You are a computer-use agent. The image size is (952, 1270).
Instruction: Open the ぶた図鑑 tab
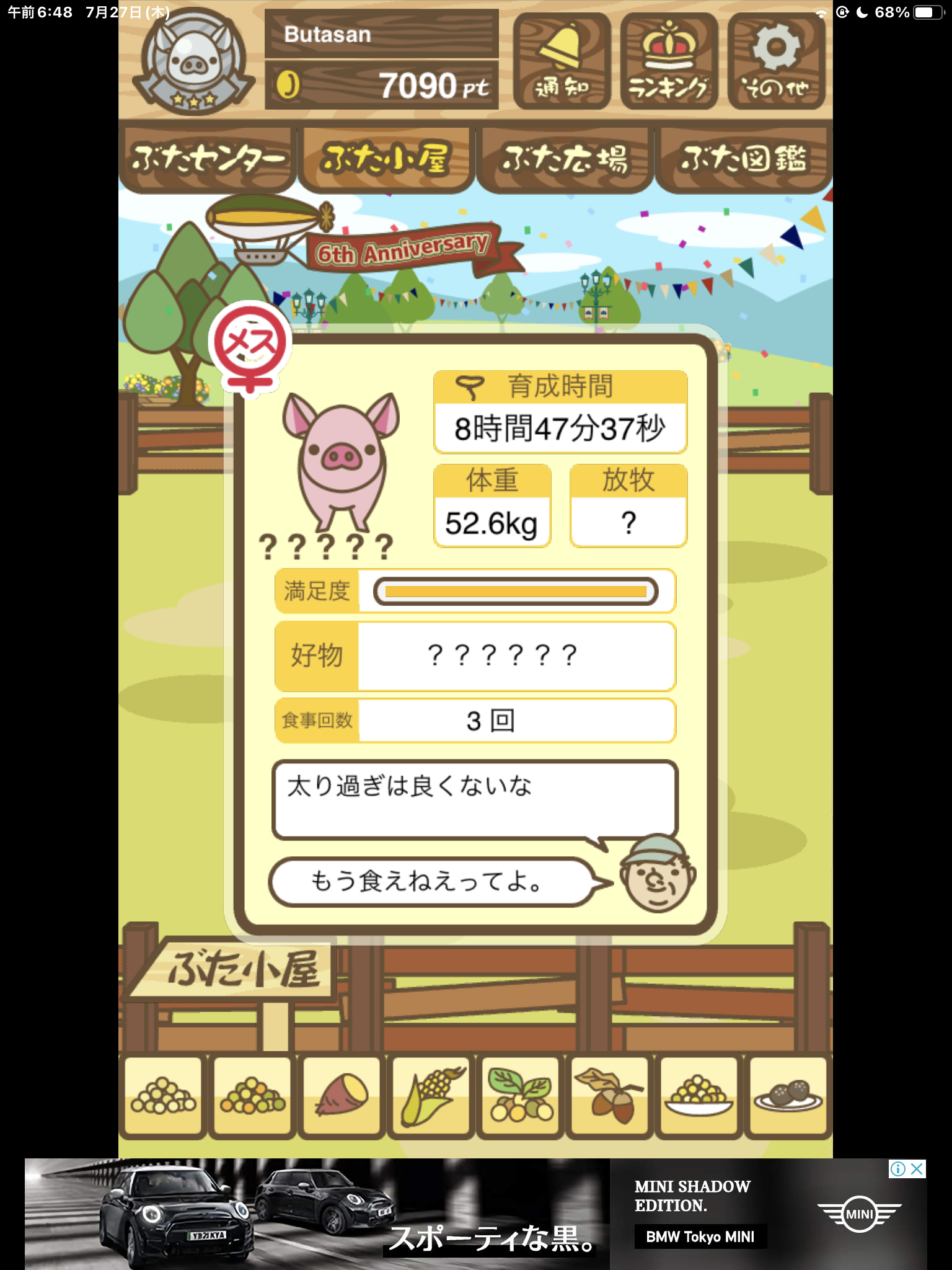(743, 159)
